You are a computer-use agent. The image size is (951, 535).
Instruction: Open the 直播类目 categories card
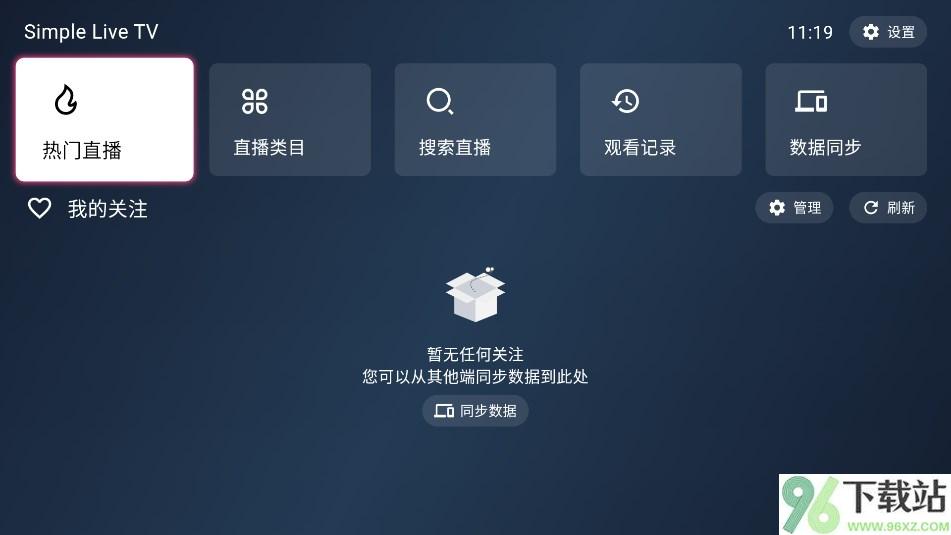290,120
